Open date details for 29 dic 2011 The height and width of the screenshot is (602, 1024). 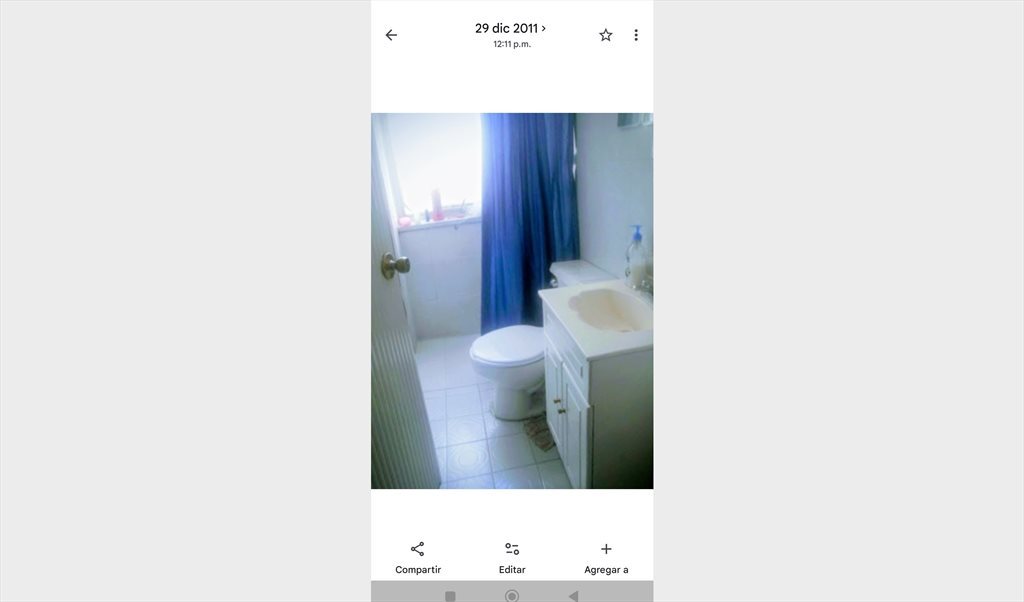pos(511,29)
